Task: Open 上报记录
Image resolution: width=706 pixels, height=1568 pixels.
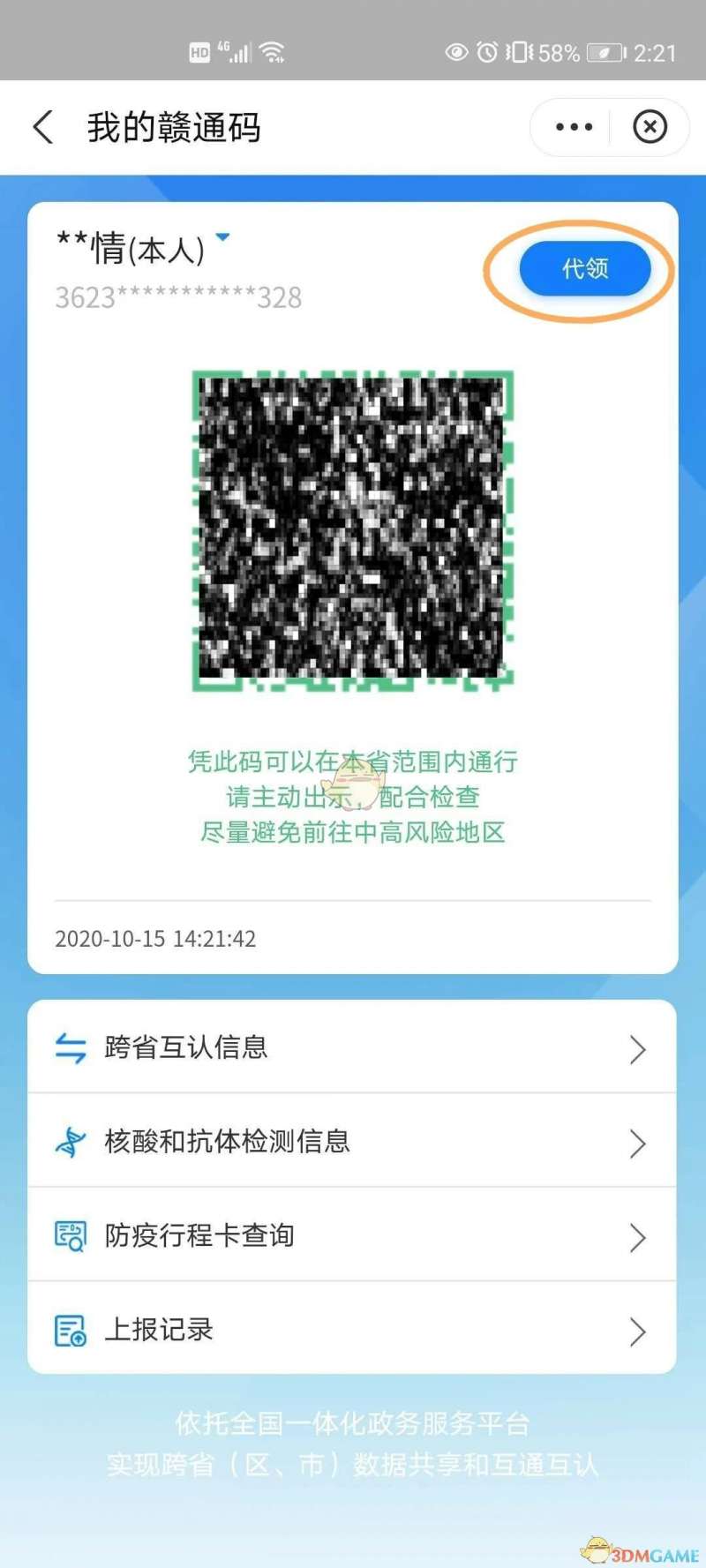Action: [x=351, y=1329]
